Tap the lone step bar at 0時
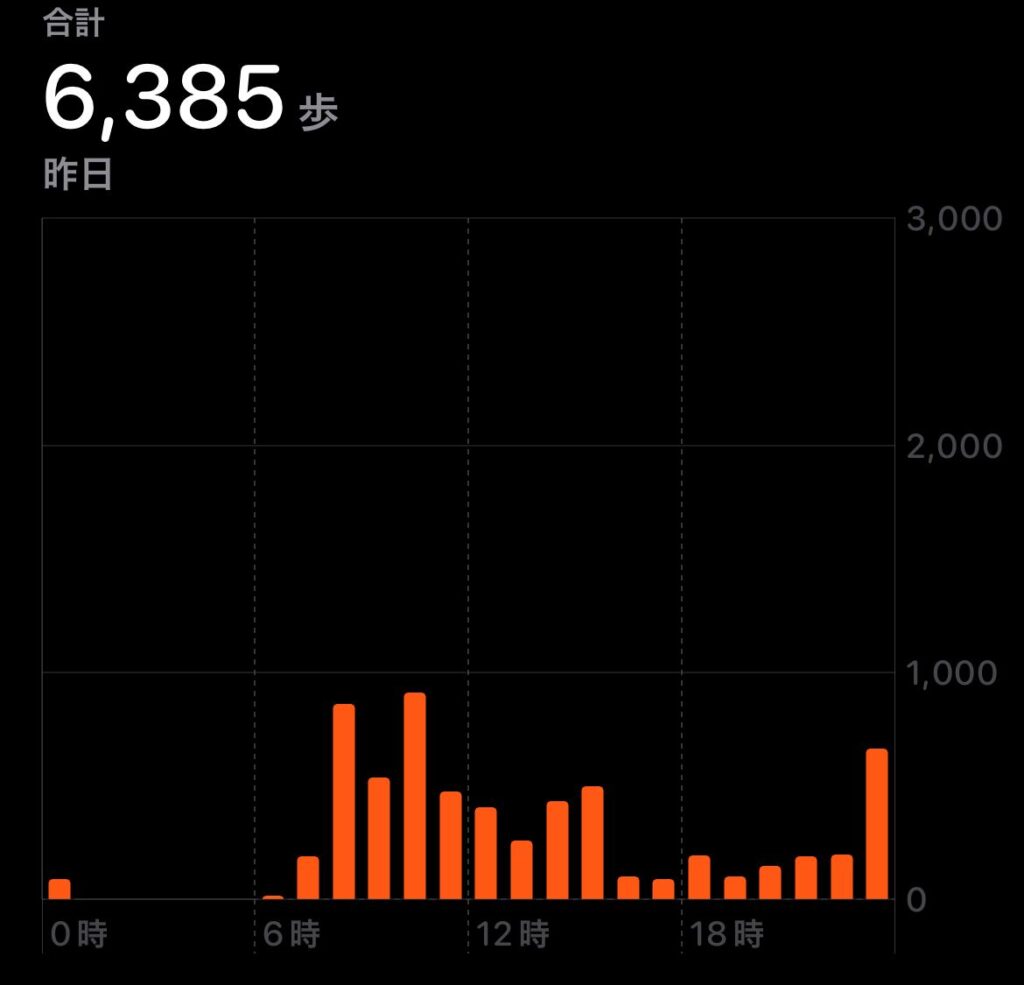Image resolution: width=1024 pixels, height=985 pixels. (x=60, y=889)
